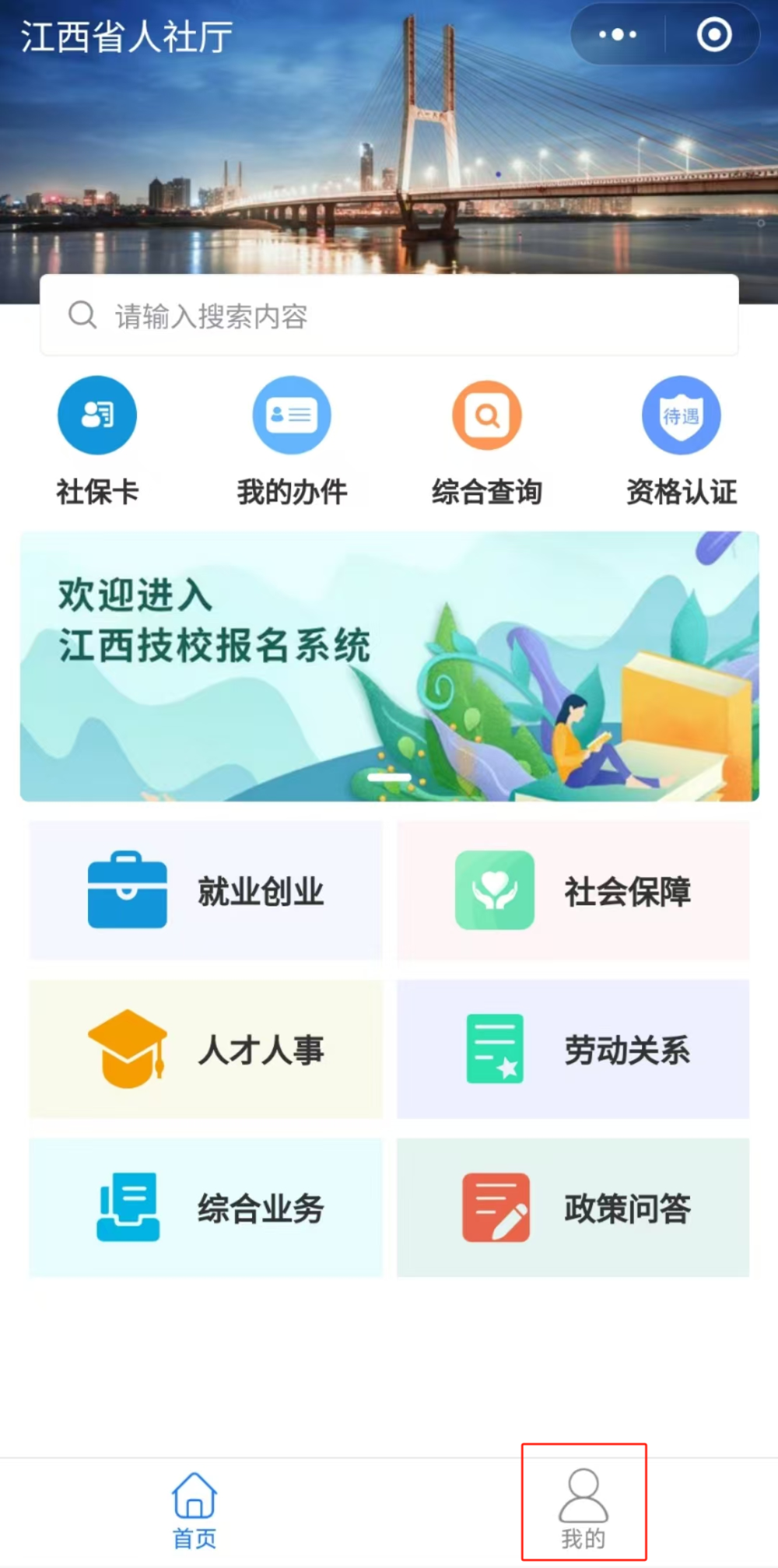Viewport: 778px width, 1568px height.
Task: Click the 社会保障 card label text
Action: pyautogui.click(x=627, y=893)
